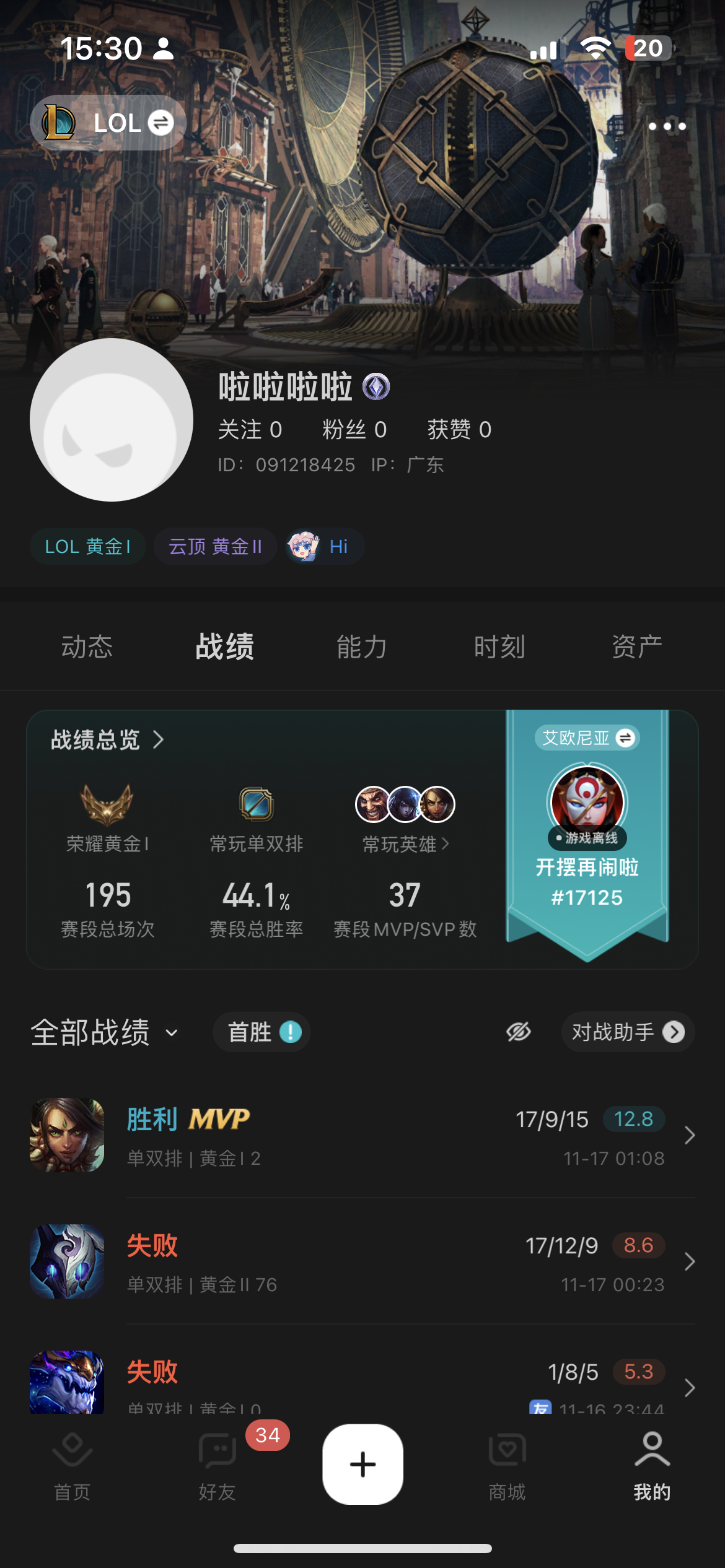Image resolution: width=725 pixels, height=1568 pixels.
Task: Switch to the 能力 tab
Action: tap(362, 647)
